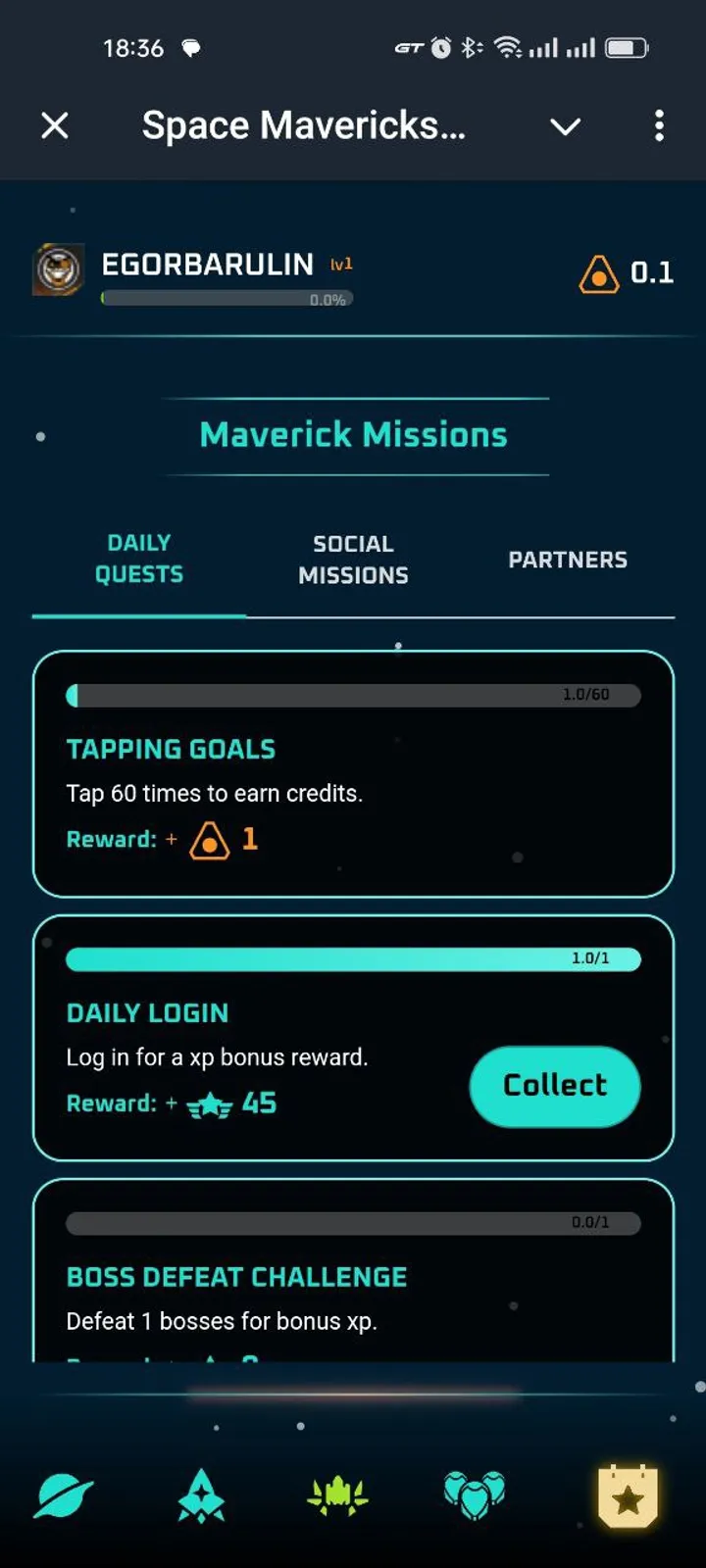The width and height of the screenshot is (706, 1568).
Task: Tap the orange credits token icon near 0.1
Action: click(600, 273)
